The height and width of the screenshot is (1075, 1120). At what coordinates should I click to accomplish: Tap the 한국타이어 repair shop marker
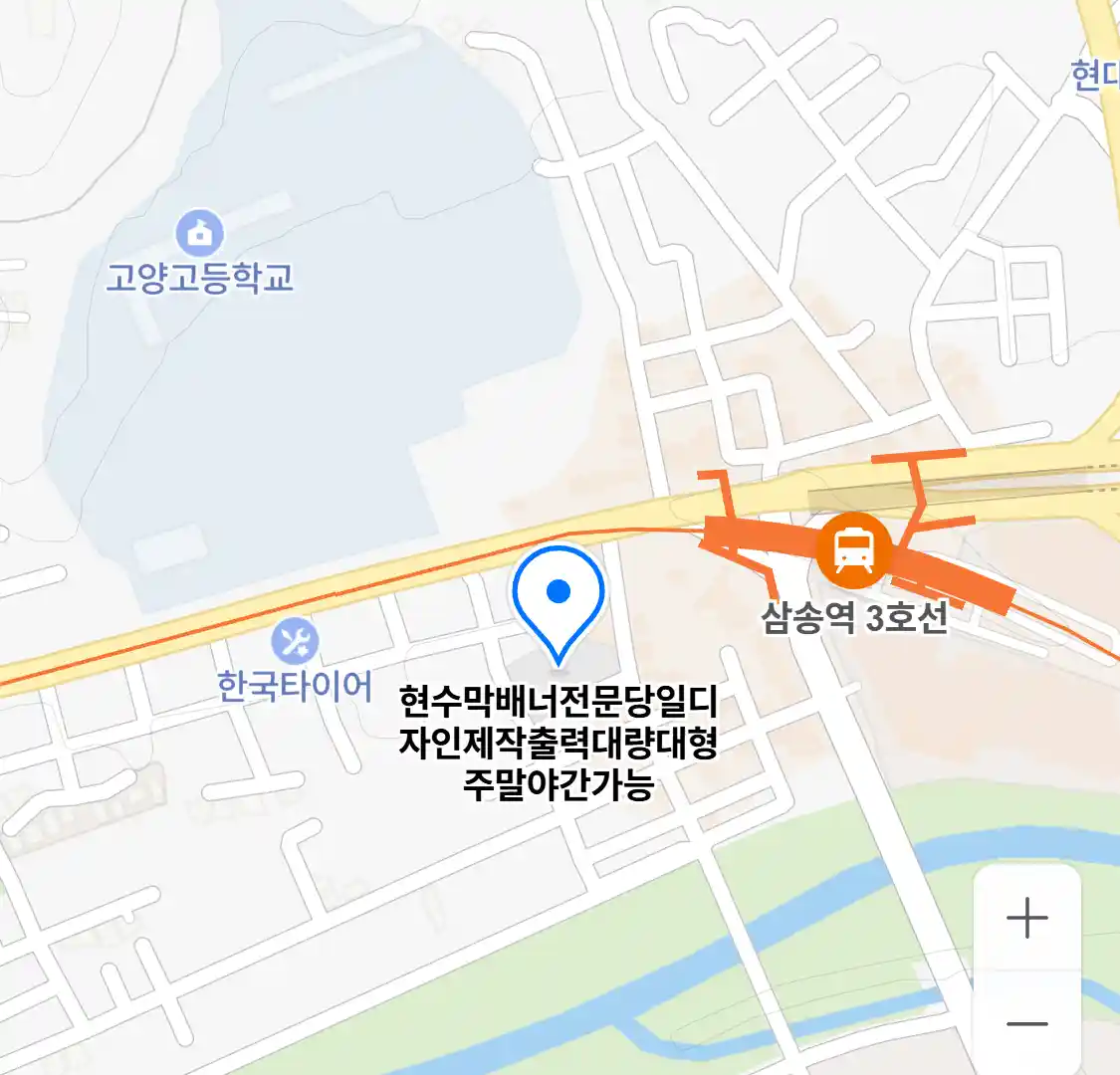[295, 642]
